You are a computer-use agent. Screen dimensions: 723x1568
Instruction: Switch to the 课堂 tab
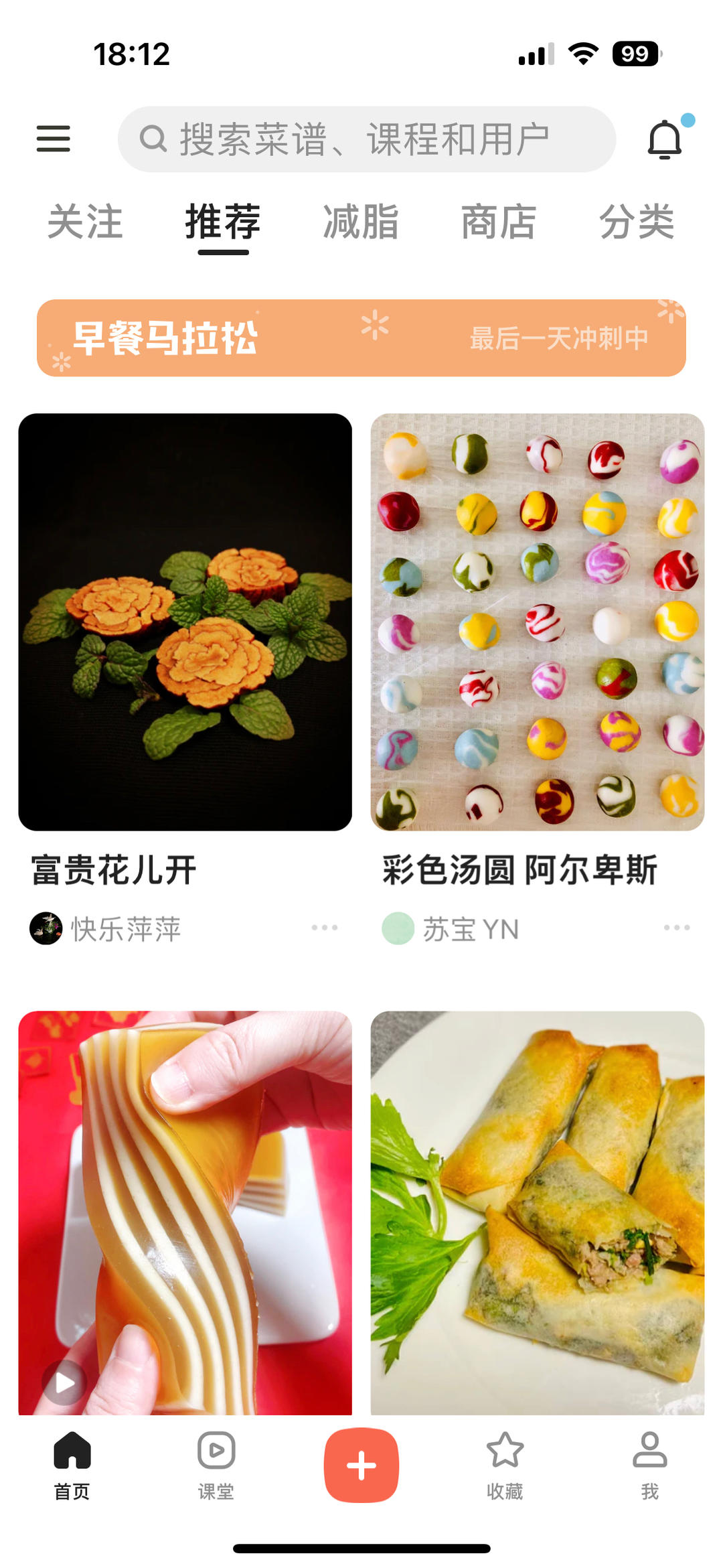(216, 1465)
